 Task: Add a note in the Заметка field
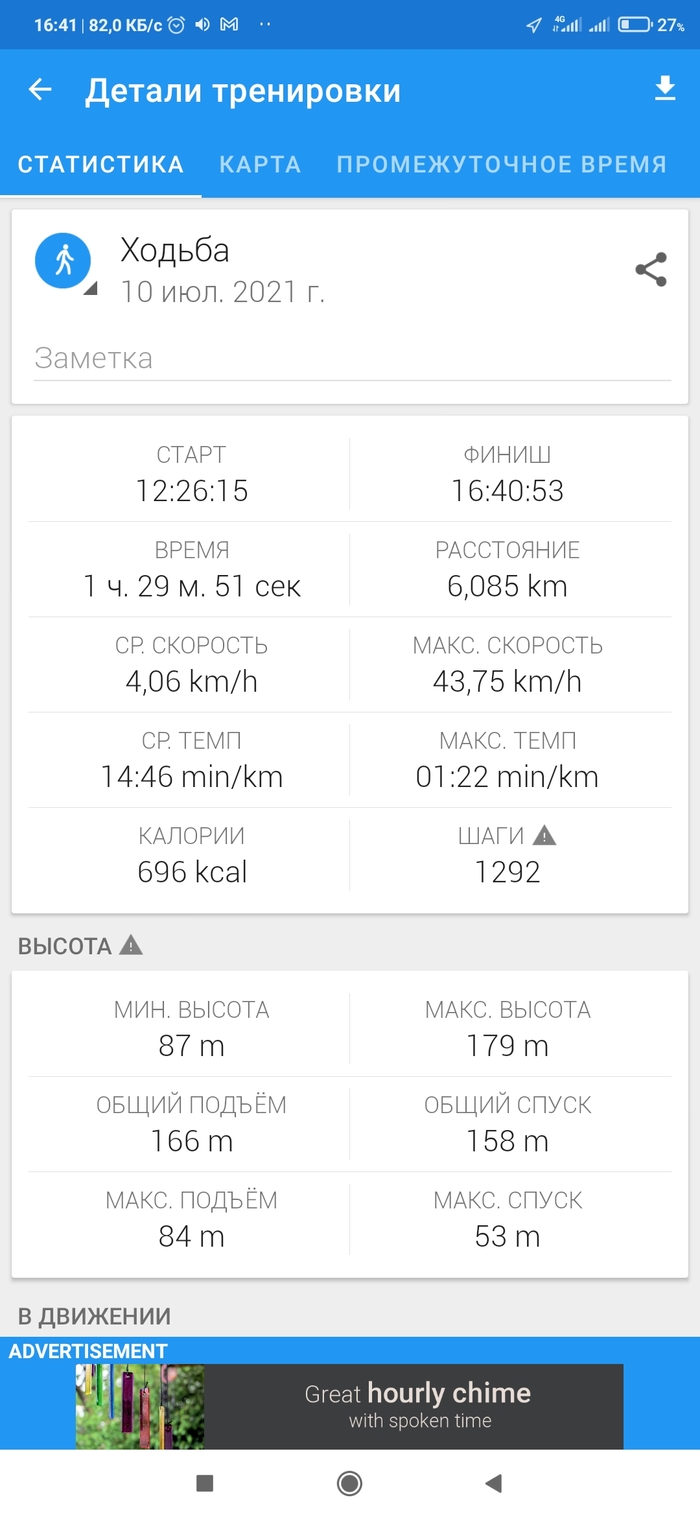[x=350, y=359]
